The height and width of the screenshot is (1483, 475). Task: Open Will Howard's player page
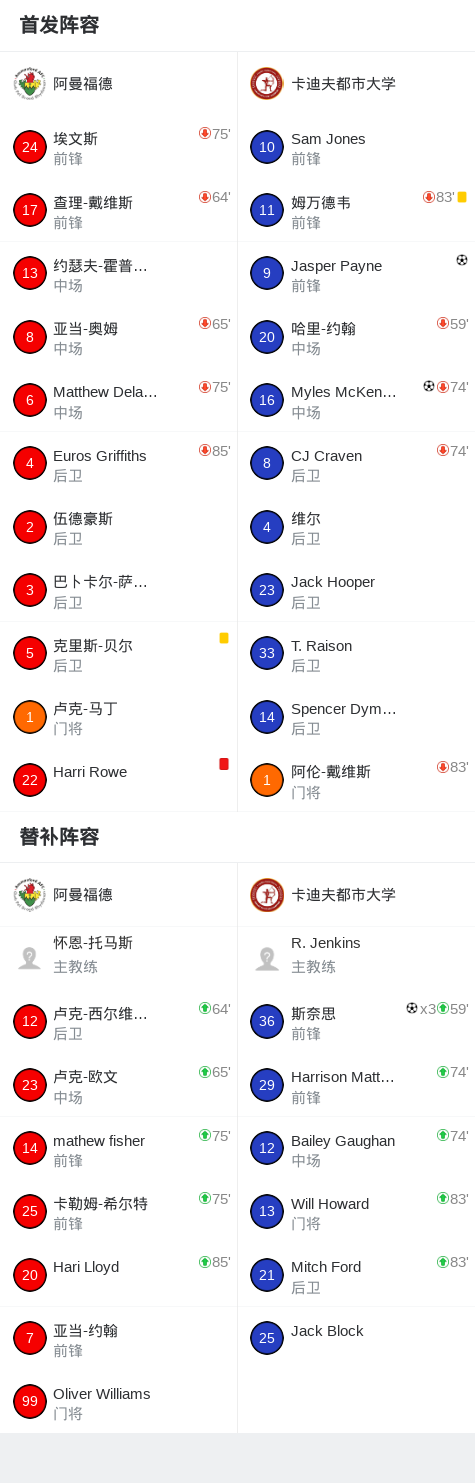[x=356, y=1211]
